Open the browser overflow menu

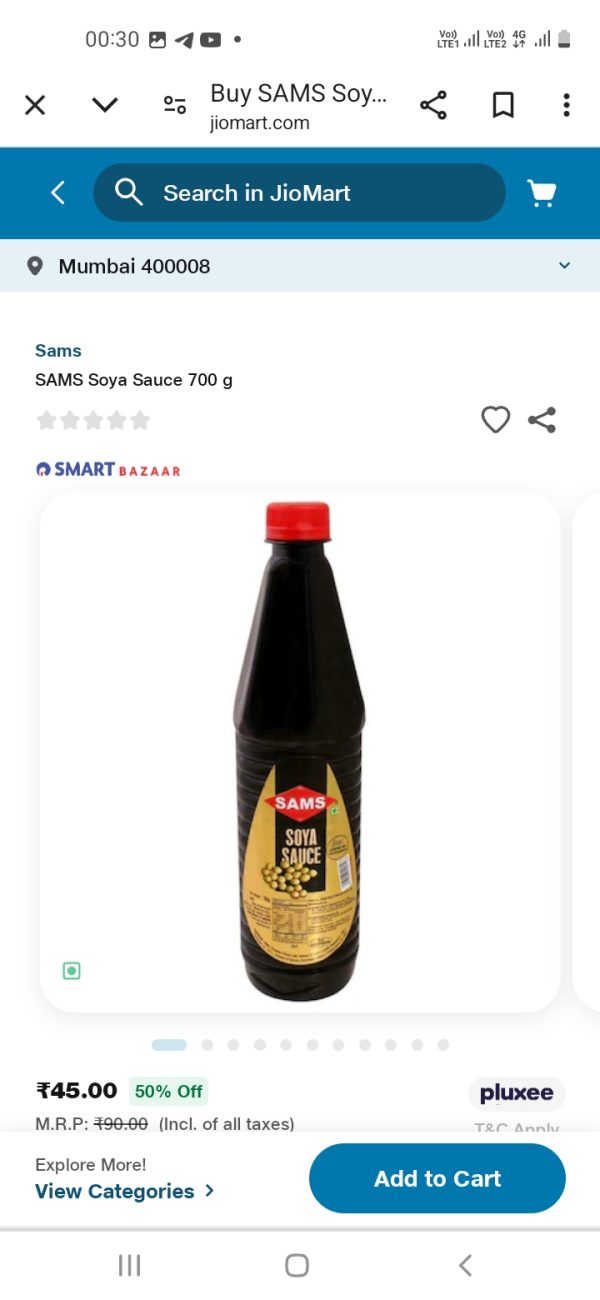click(566, 105)
